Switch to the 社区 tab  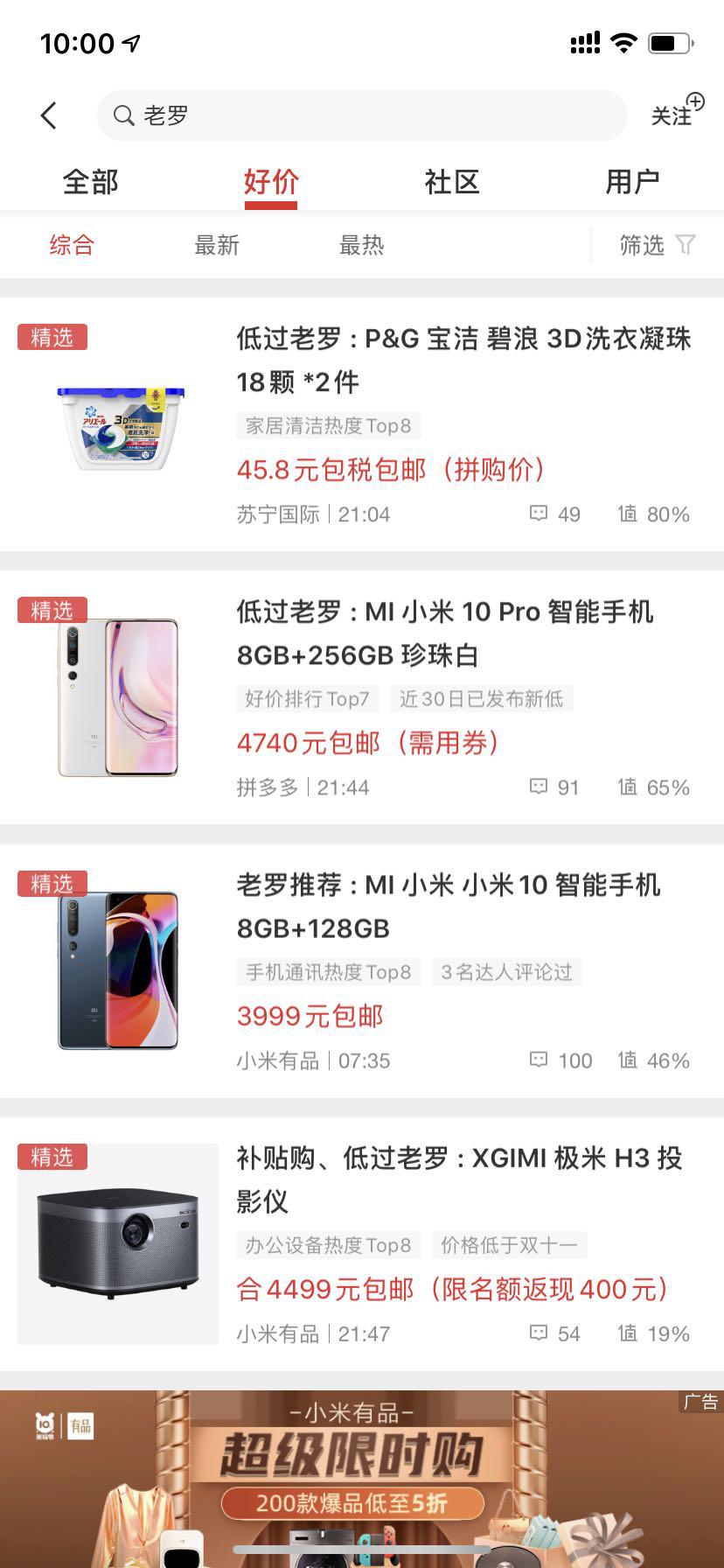click(x=450, y=181)
